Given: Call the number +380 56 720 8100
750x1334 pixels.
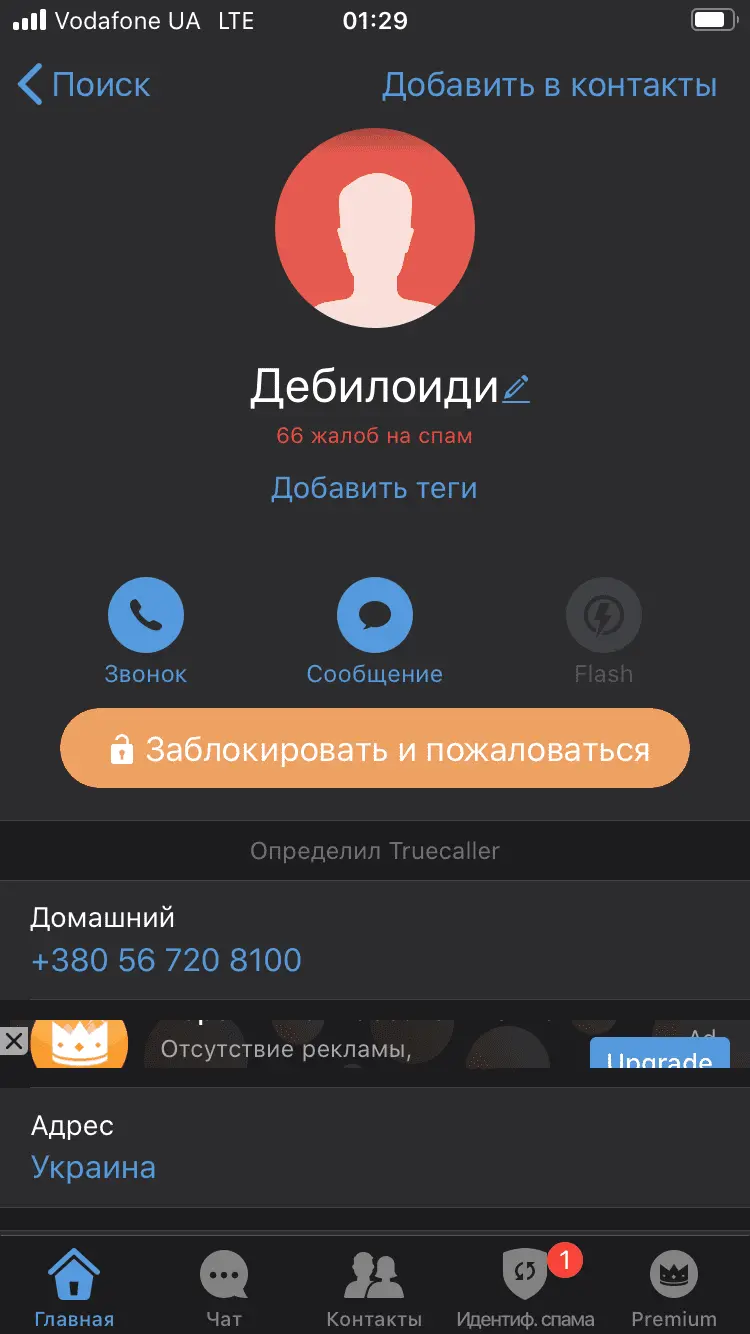Looking at the screenshot, I should [165, 960].
